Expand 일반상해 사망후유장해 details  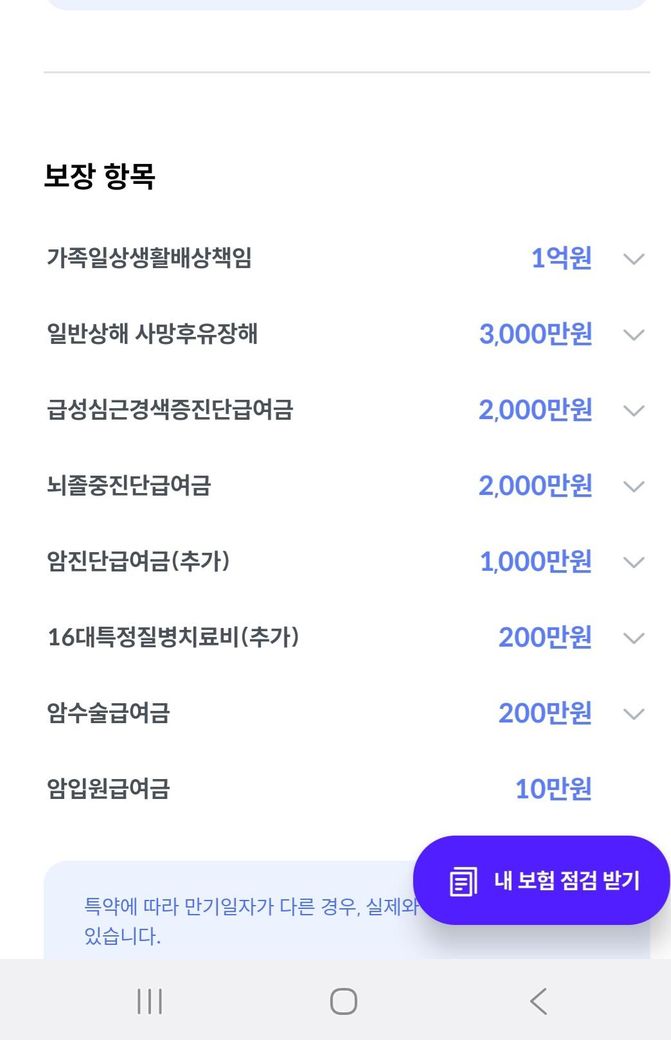633,335
